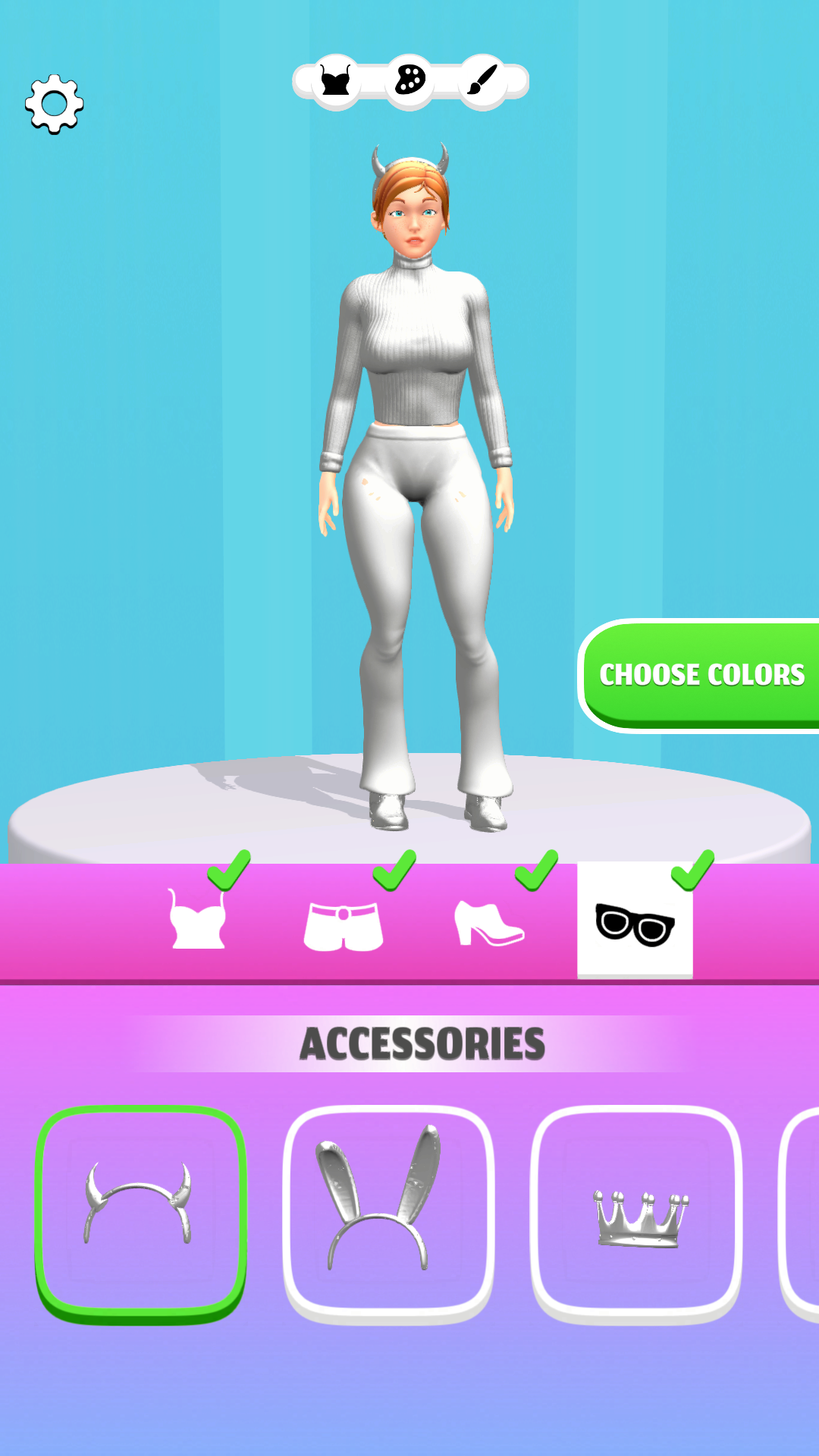This screenshot has height=1456, width=819.
Task: Select the sunglasses accessories tab
Action: point(635,923)
